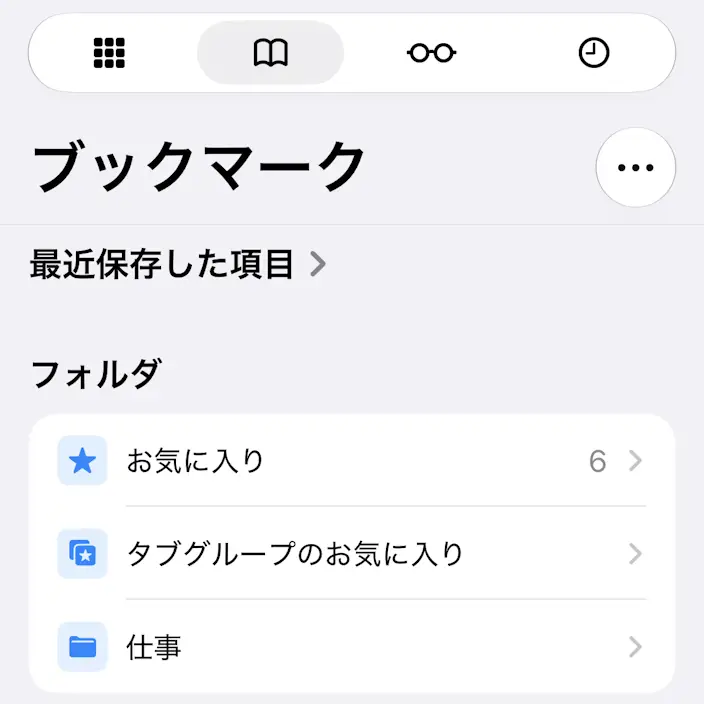This screenshot has width=704, height=704.
Task: Open the three-dot more options button
Action: pos(635,167)
